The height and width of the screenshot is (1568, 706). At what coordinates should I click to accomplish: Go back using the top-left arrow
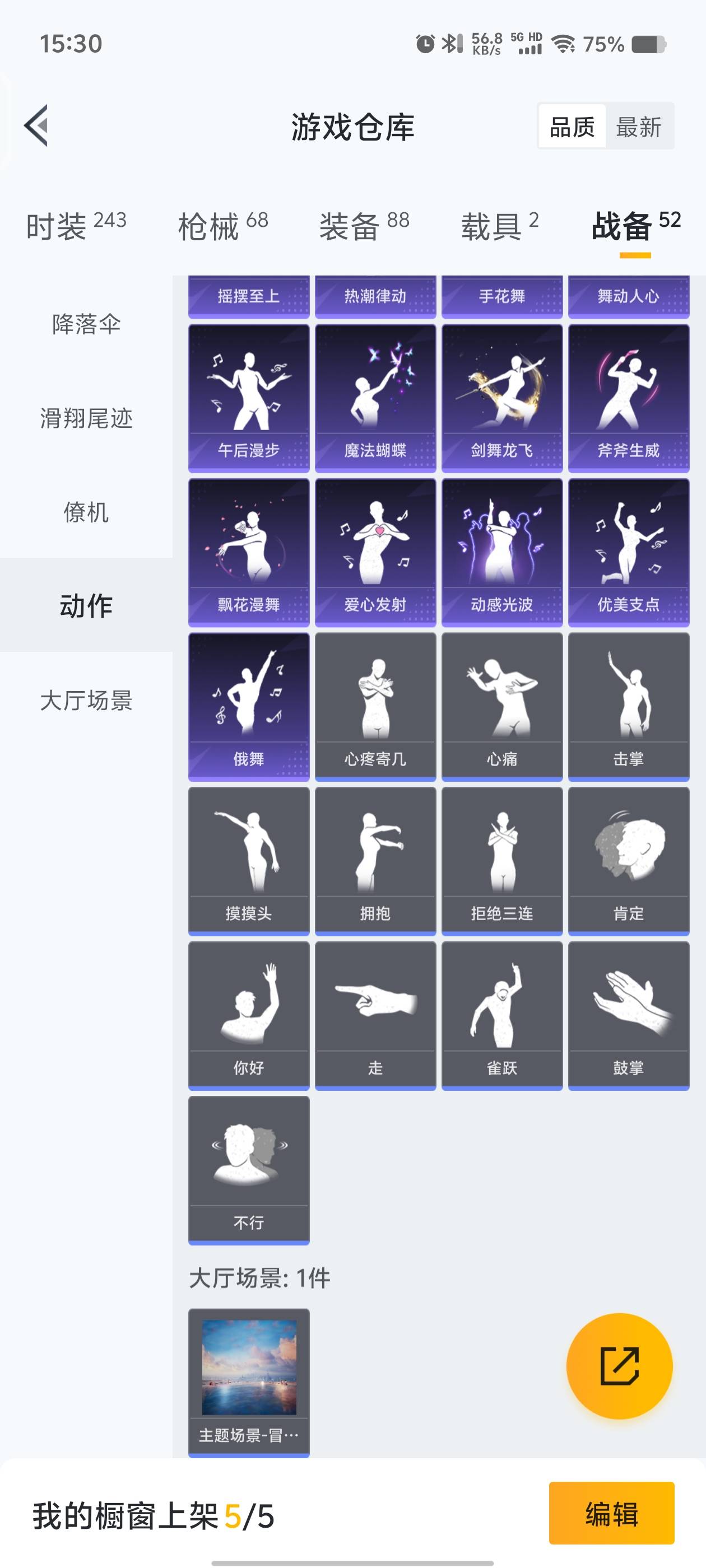(36, 126)
